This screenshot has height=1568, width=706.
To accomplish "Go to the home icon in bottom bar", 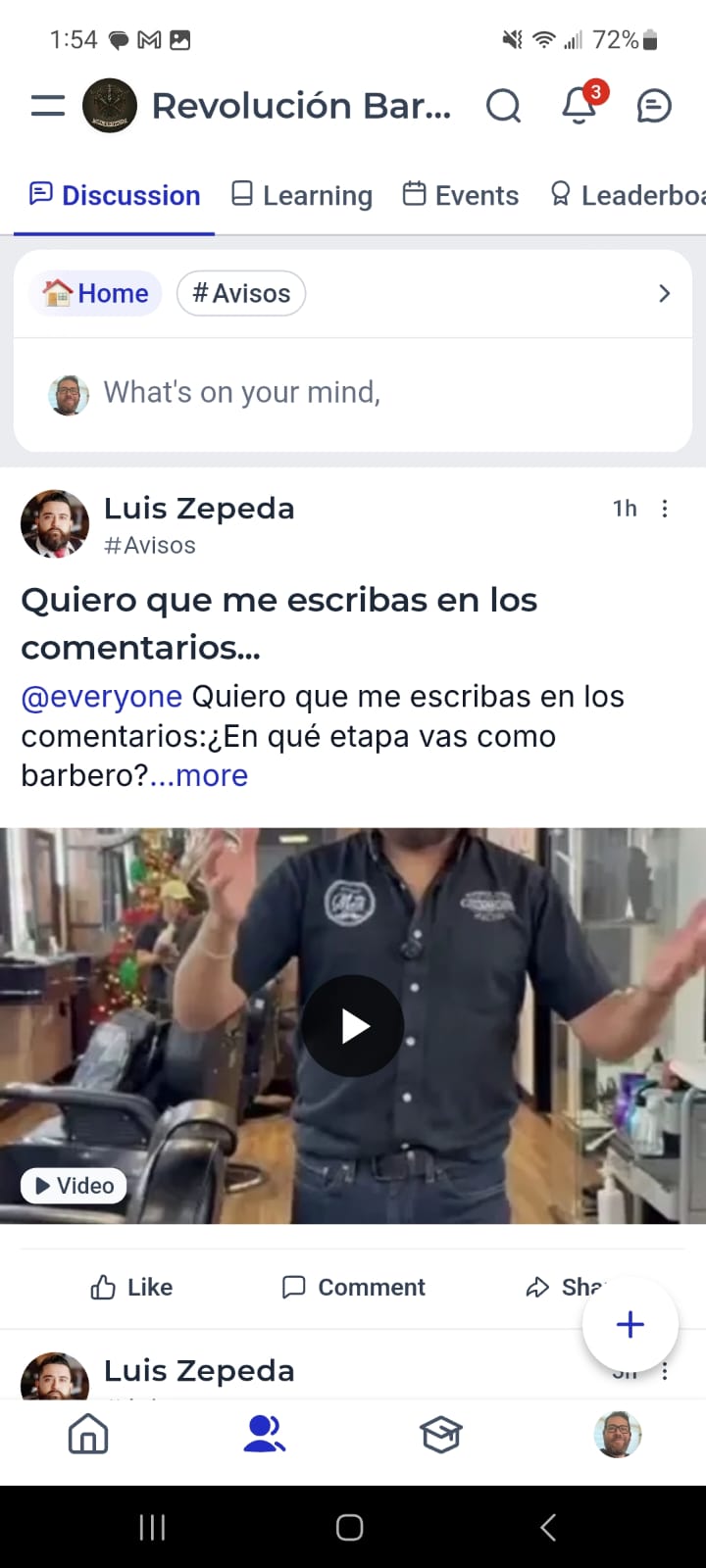I will (x=88, y=1436).
